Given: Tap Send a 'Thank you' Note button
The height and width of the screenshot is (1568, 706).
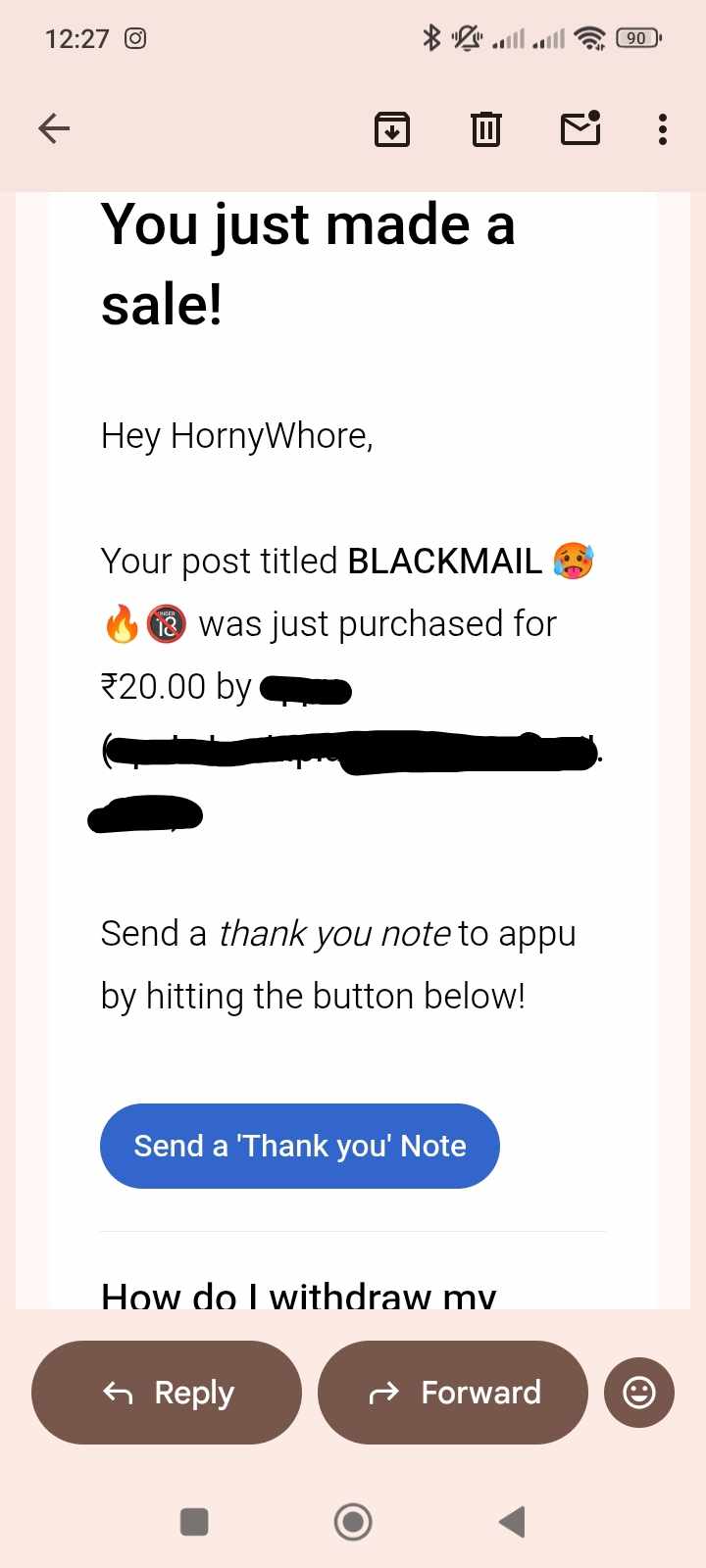Looking at the screenshot, I should point(299,1146).
